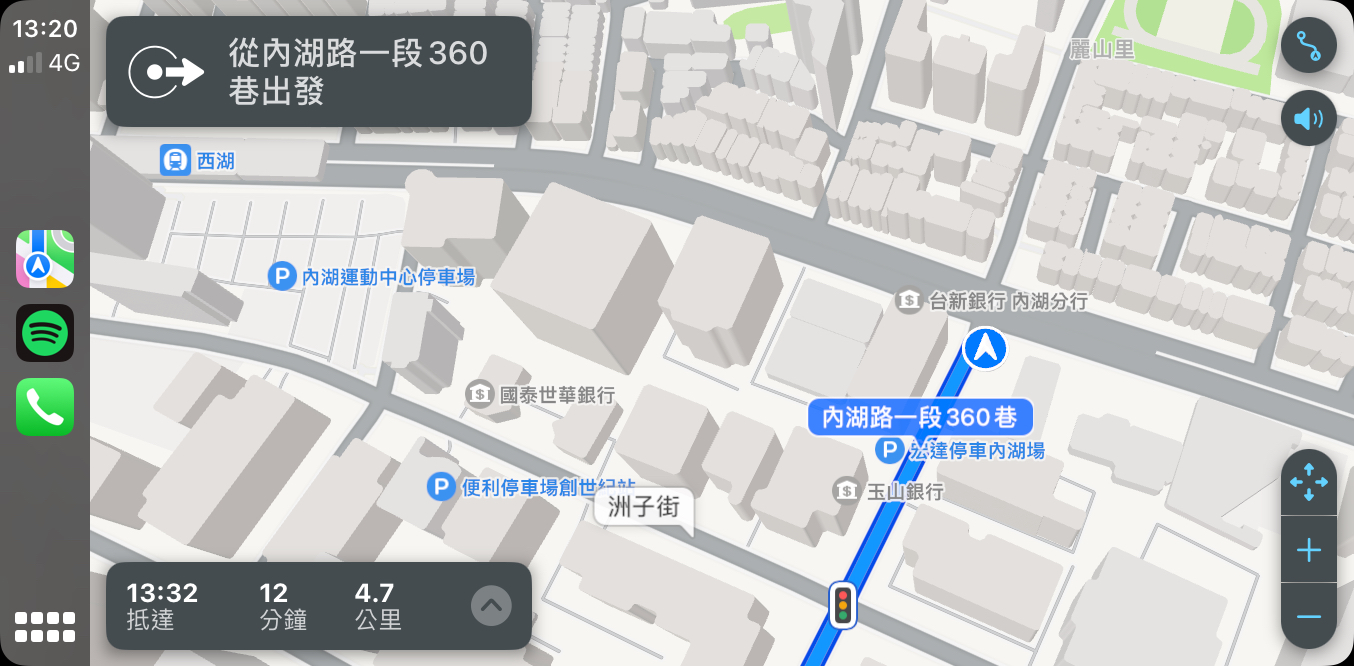Select 內湖運動中心停車場 parking marker
This screenshot has height=666, width=1354.
tap(282, 276)
